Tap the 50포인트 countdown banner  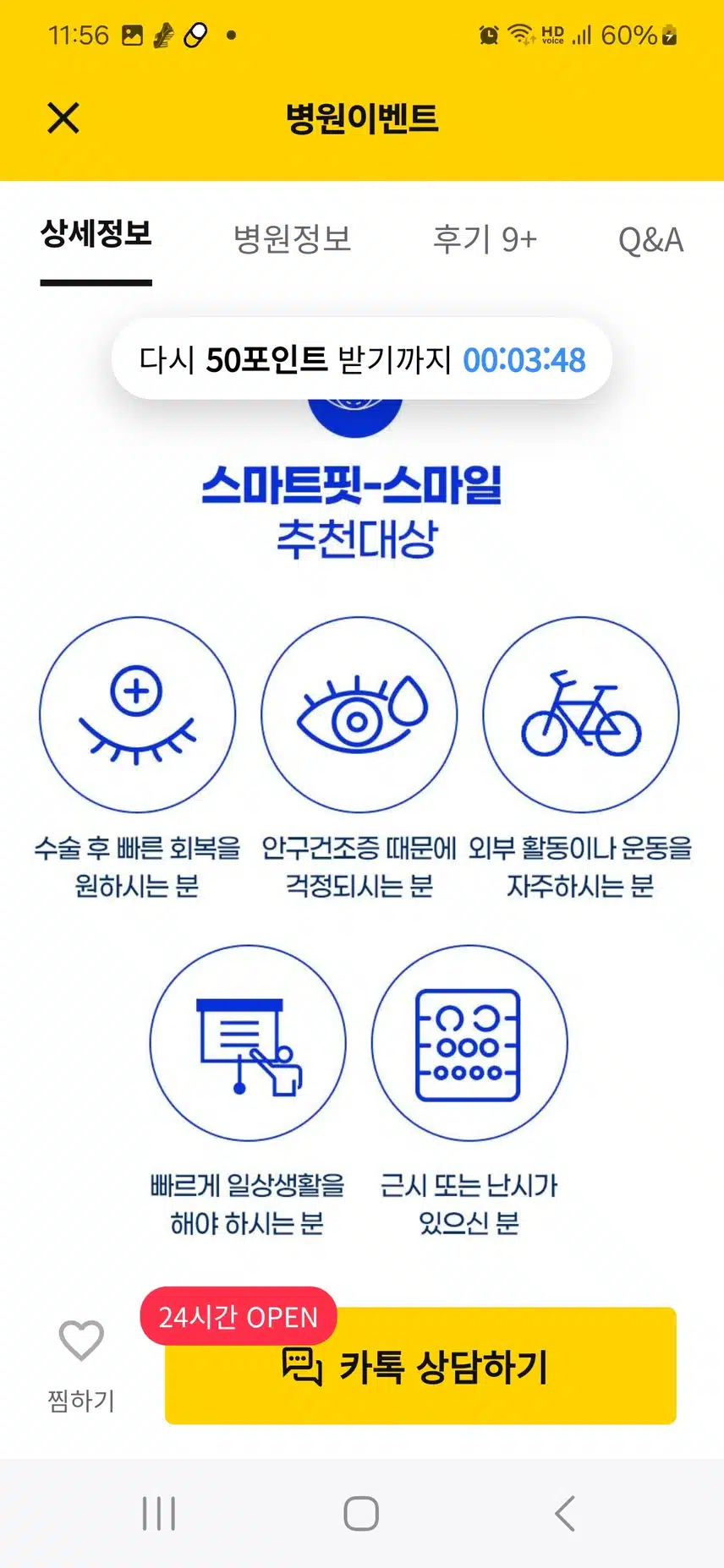click(362, 359)
